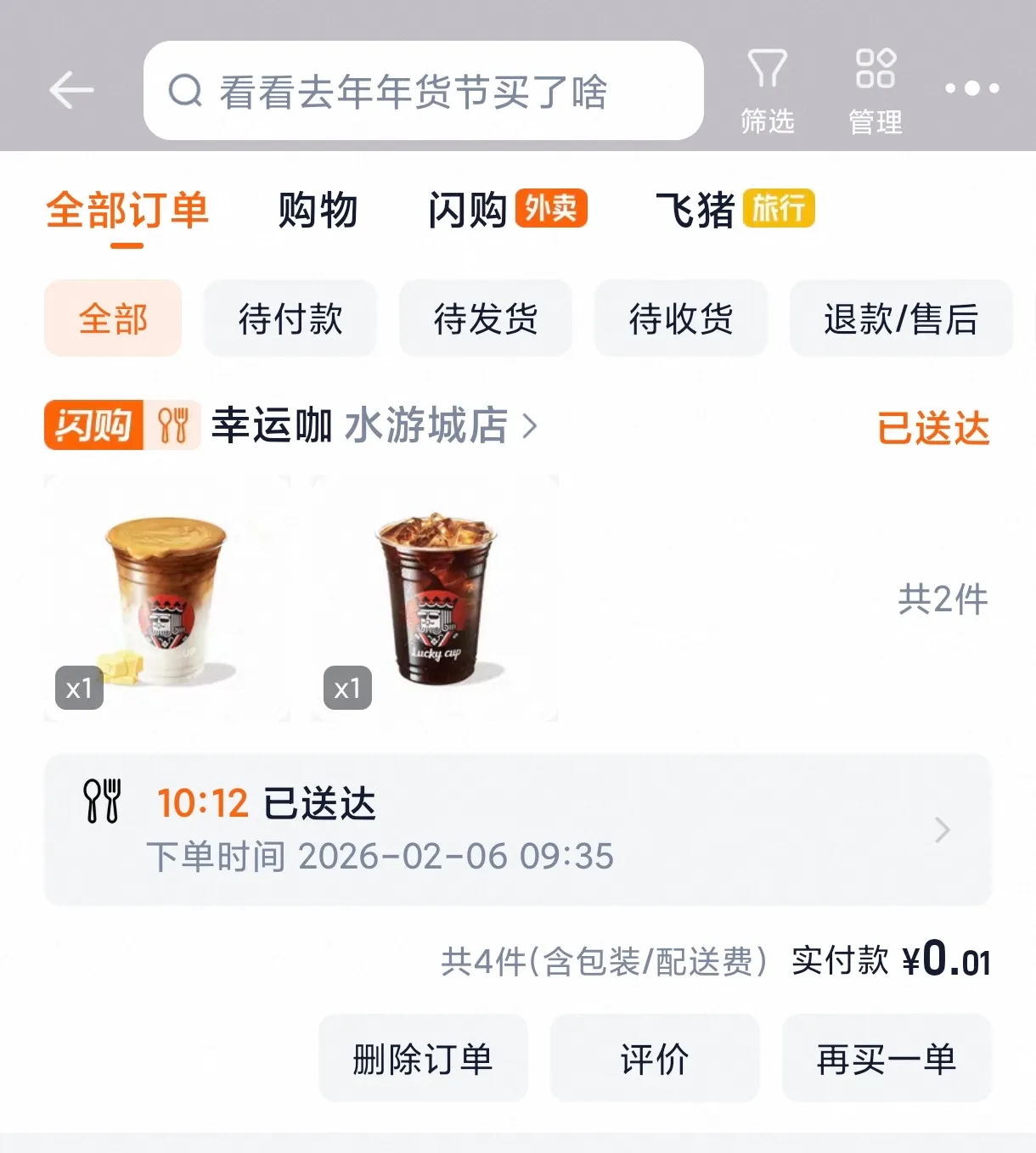Image resolution: width=1036 pixels, height=1153 pixels.
Task: Click the back arrow at top left
Action: (x=72, y=89)
